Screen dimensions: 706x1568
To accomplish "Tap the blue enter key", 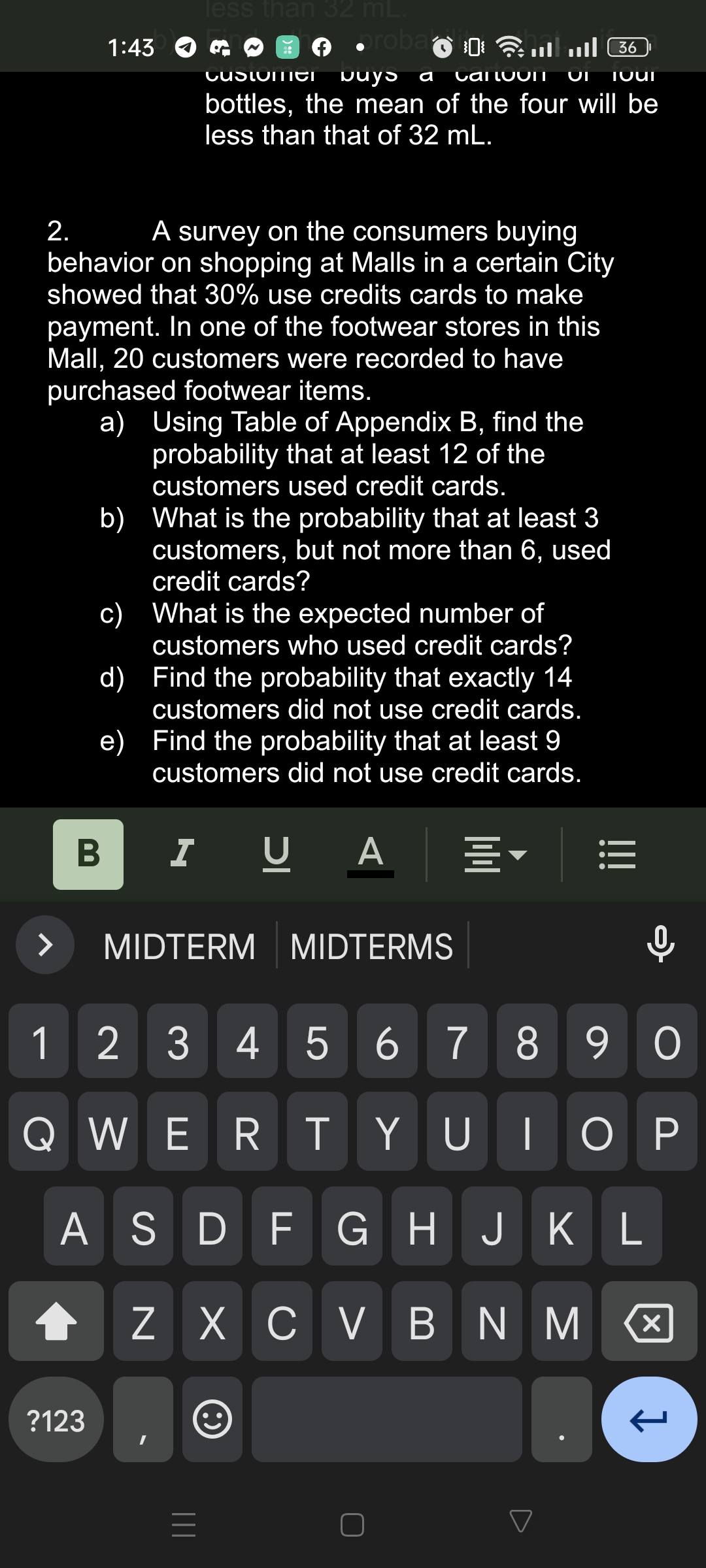I will [648, 1418].
